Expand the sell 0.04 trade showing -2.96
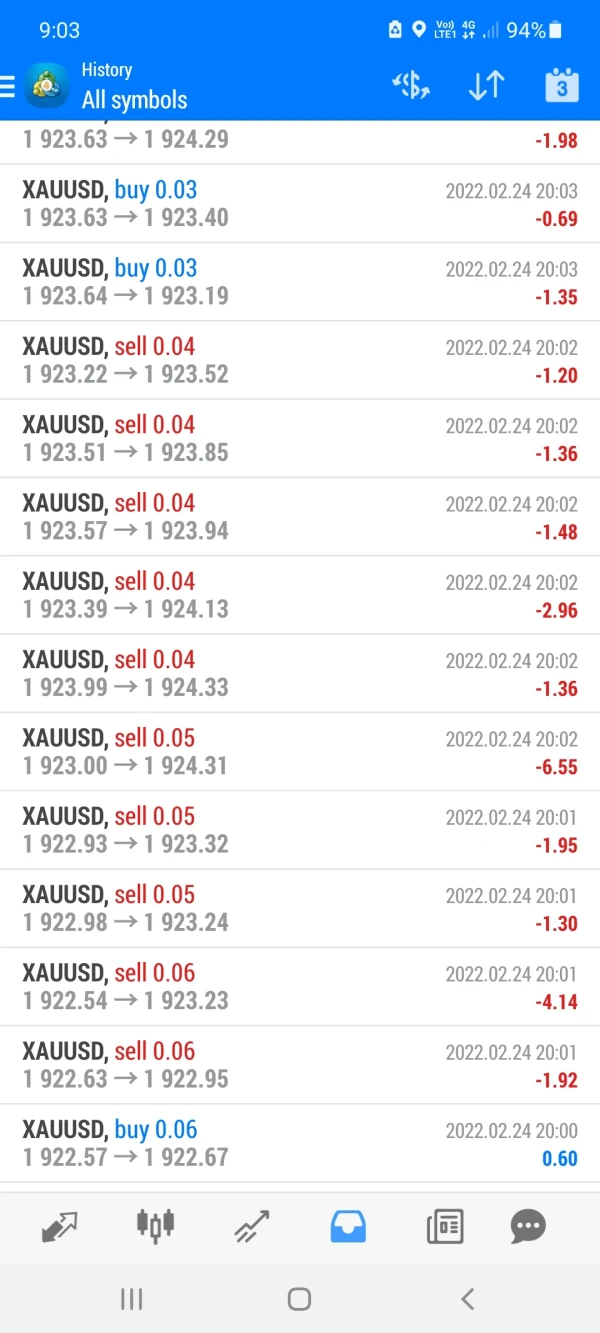 pos(300,595)
